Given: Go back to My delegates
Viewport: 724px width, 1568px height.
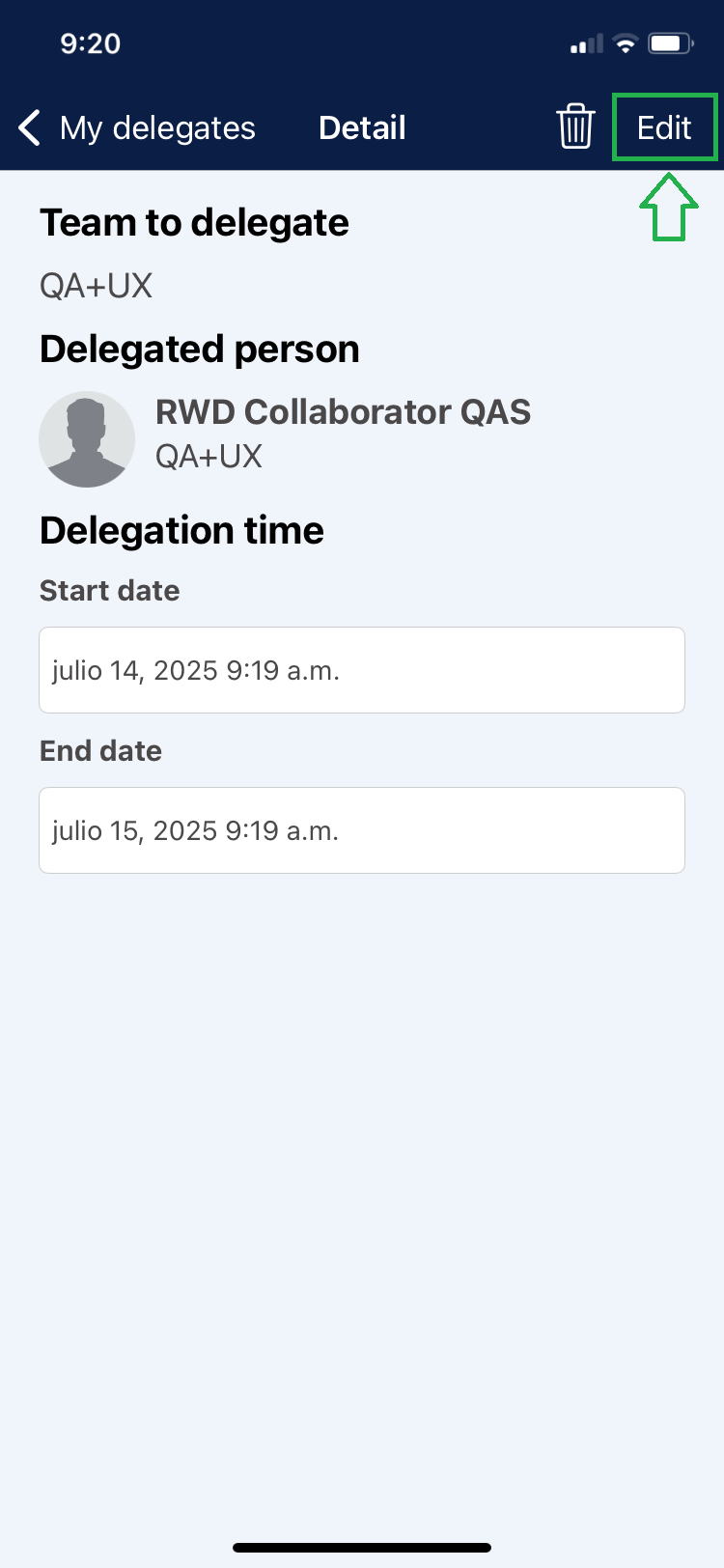Looking at the screenshot, I should pyautogui.click(x=135, y=127).
